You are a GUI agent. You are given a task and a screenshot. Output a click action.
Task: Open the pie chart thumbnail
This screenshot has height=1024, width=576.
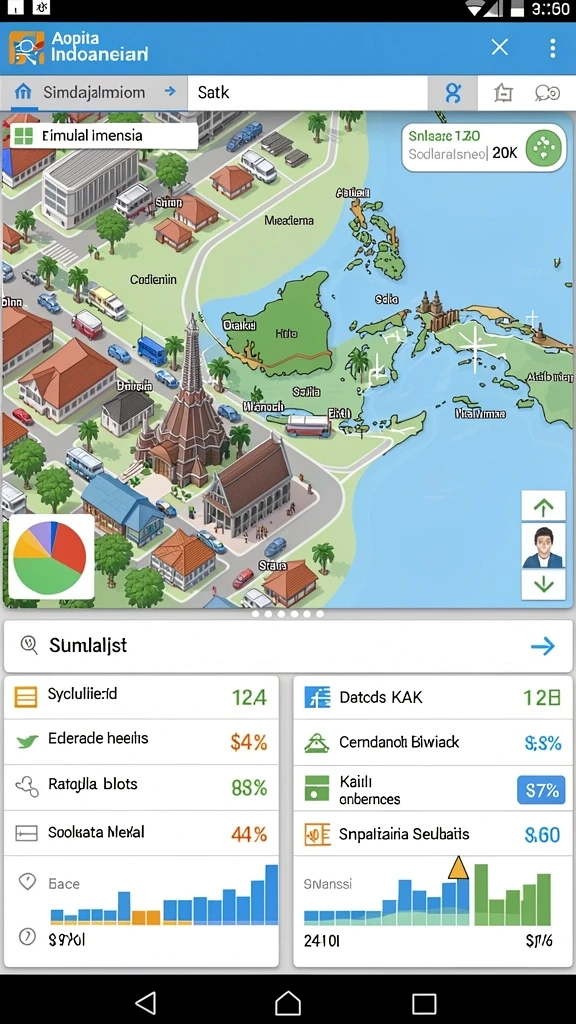pyautogui.click(x=51, y=557)
